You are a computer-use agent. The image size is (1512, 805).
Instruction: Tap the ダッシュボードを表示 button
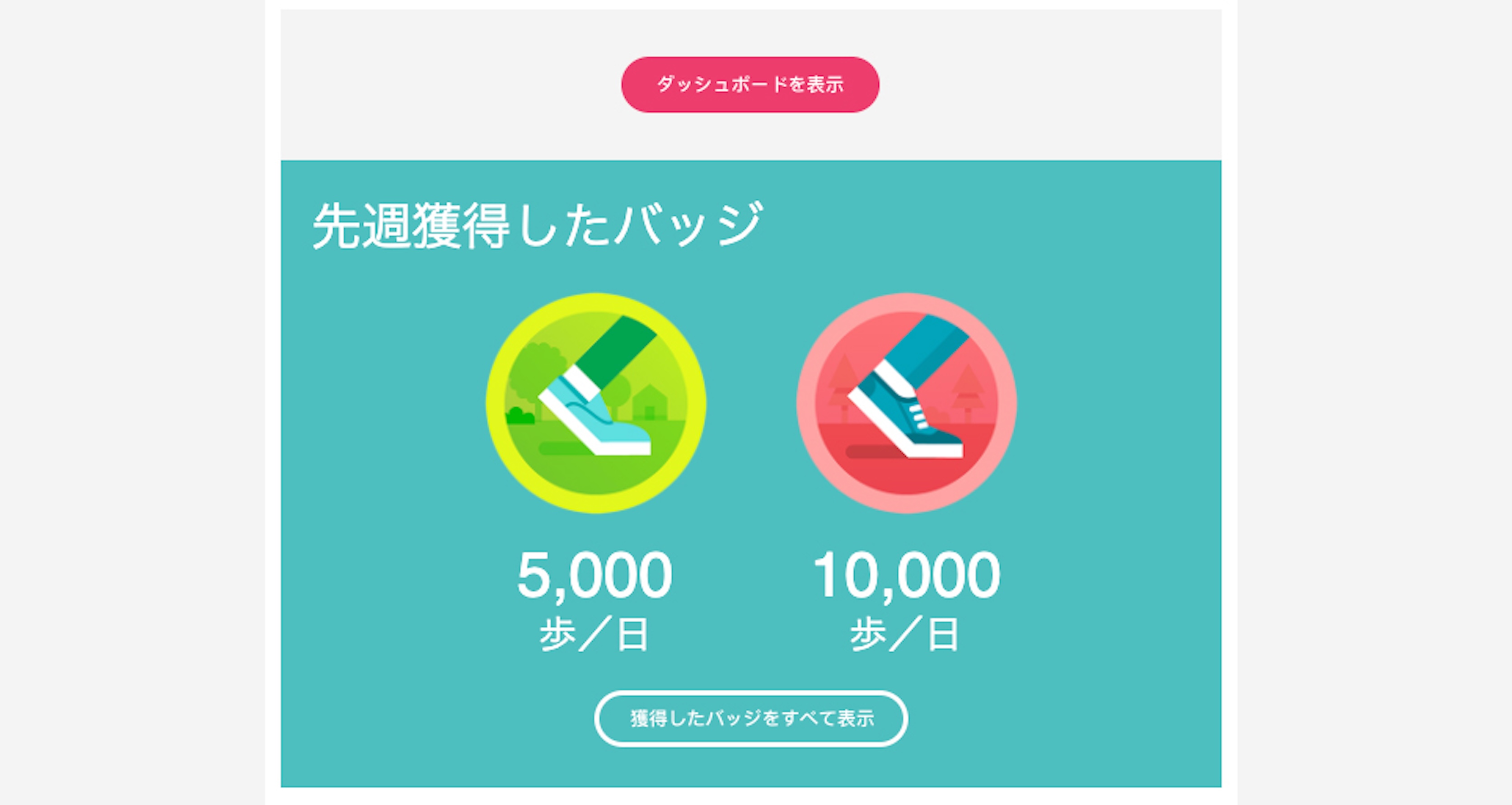[x=749, y=85]
